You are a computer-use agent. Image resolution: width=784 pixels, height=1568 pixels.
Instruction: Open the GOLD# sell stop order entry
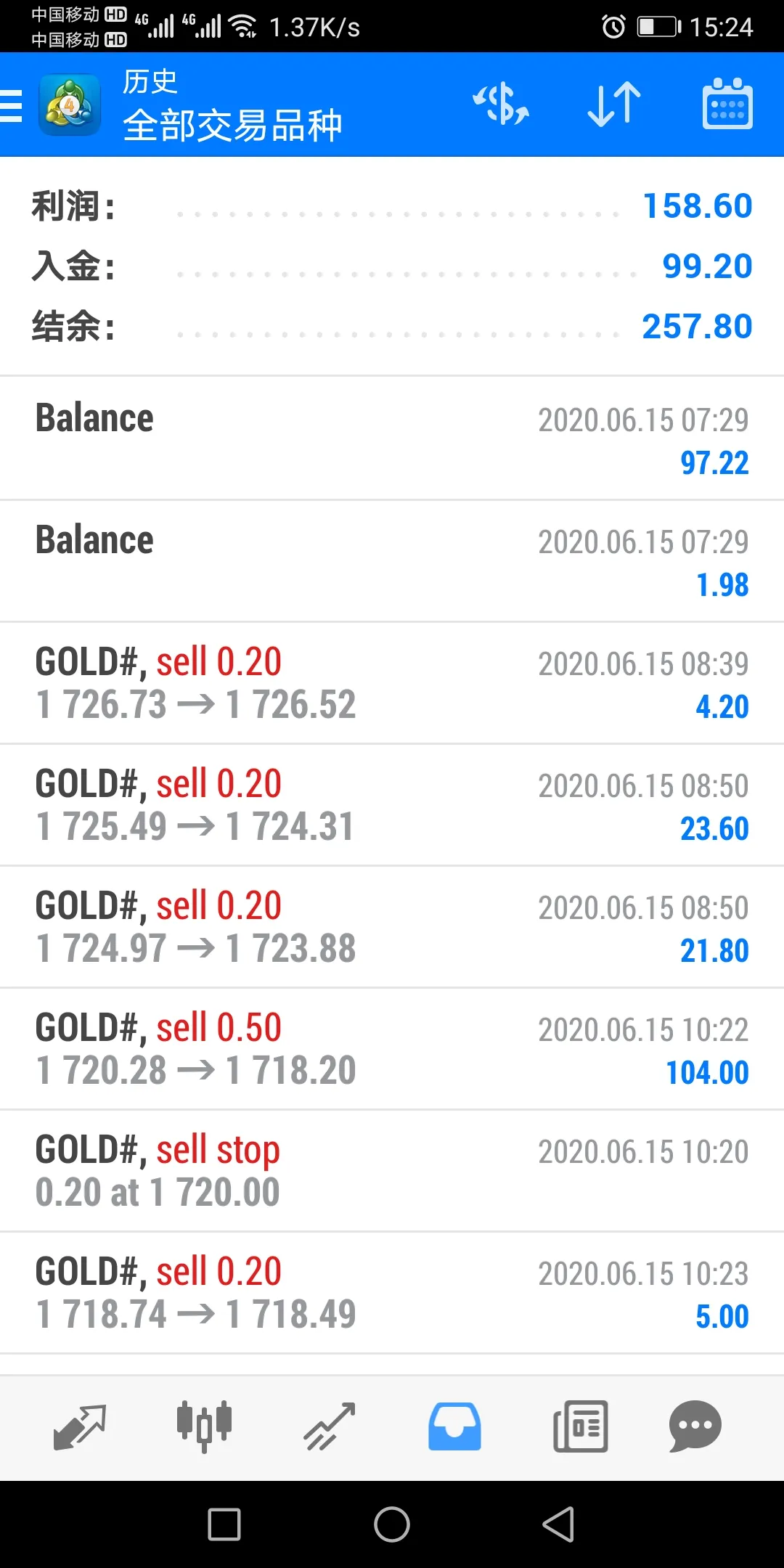coord(392,1170)
